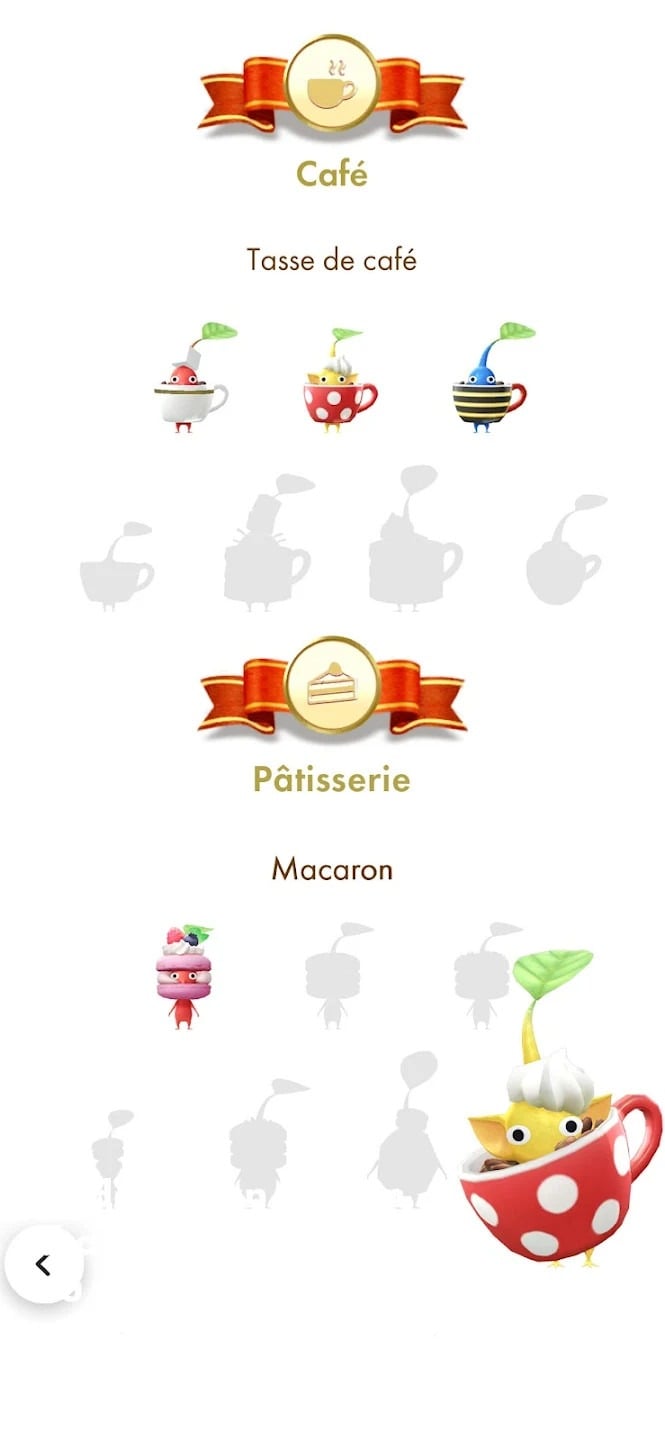Go back with the arrow button
The height and width of the screenshot is (1440, 665).
[x=43, y=1264]
